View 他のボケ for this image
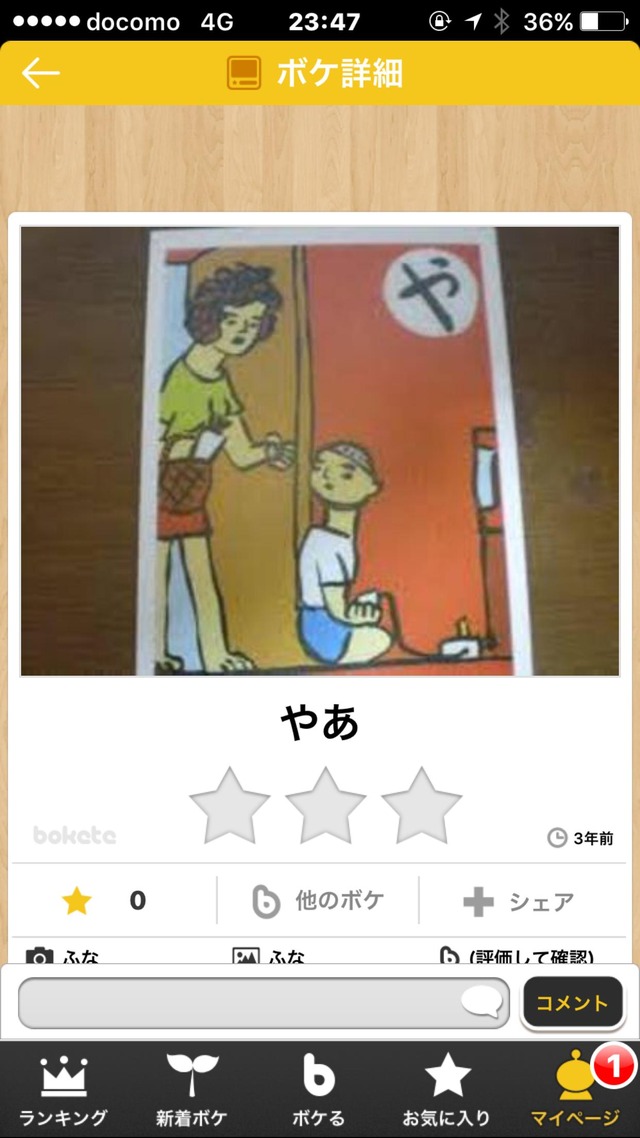The height and width of the screenshot is (1138, 640). [318, 901]
